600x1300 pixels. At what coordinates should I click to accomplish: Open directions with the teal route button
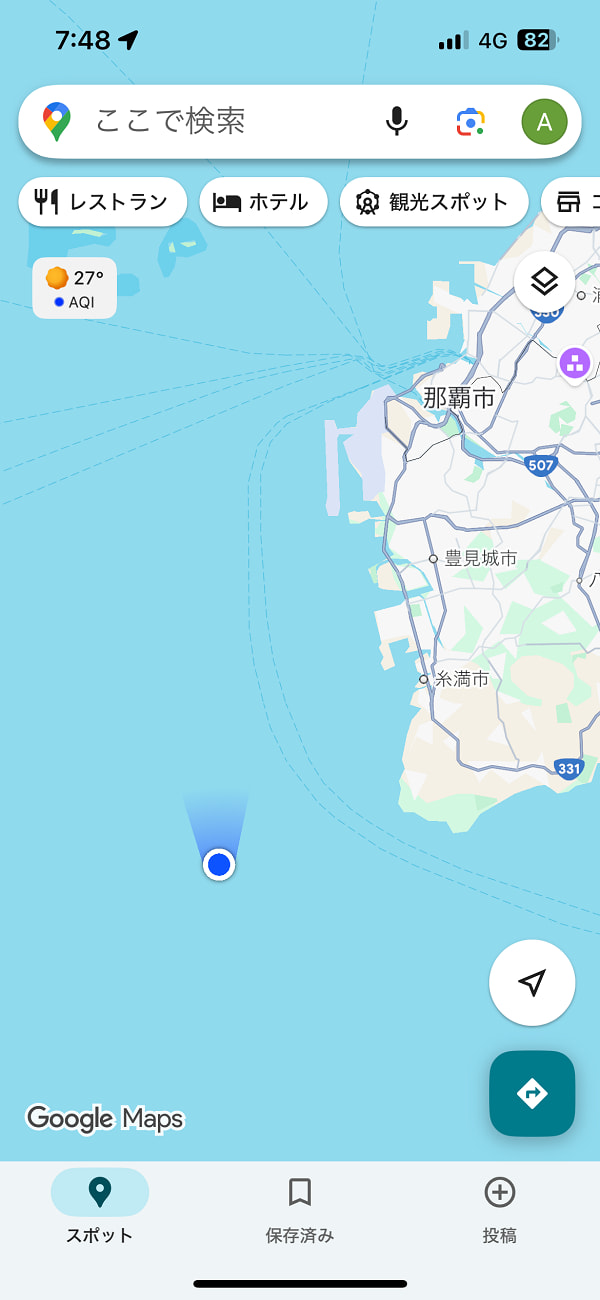(532, 1094)
